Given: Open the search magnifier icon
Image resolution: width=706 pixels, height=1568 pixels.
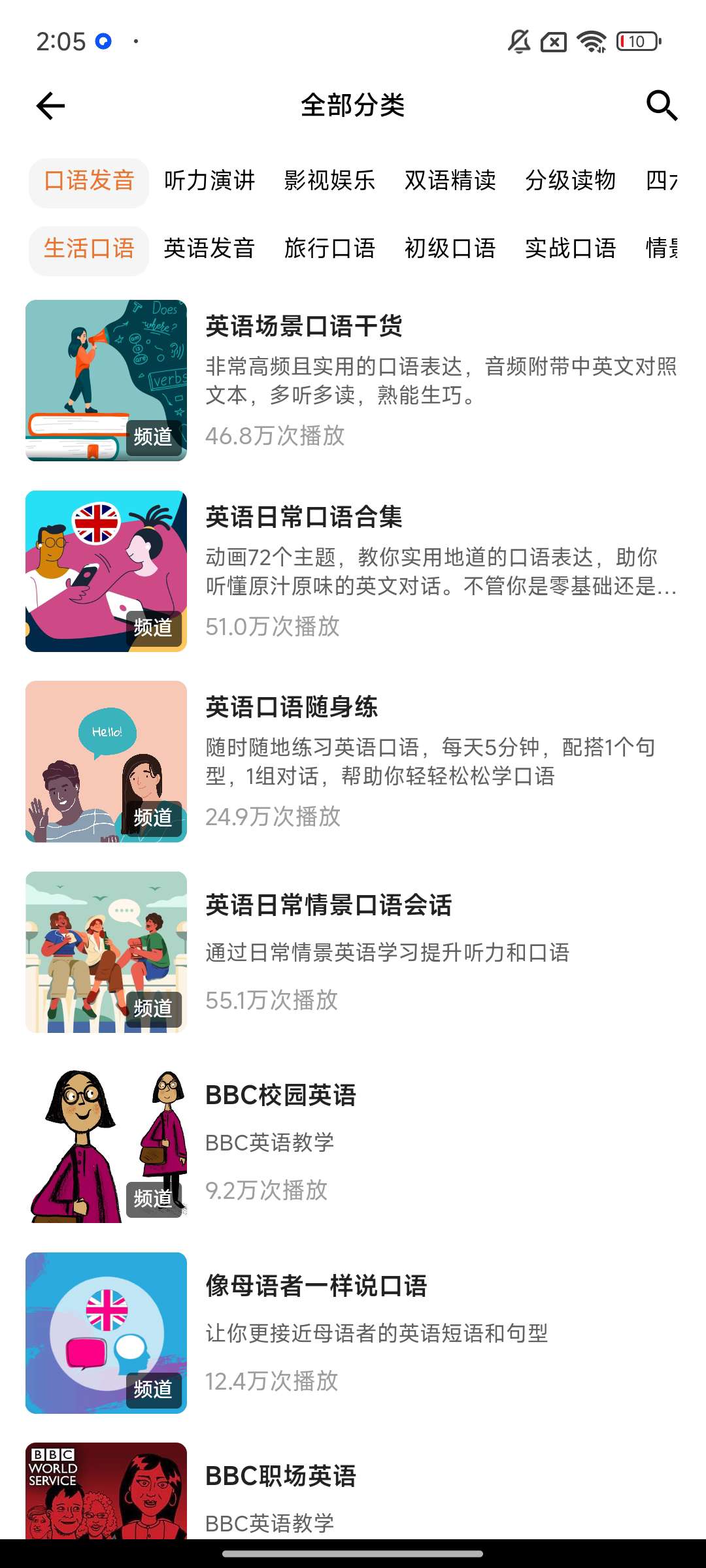Looking at the screenshot, I should coord(662,106).
